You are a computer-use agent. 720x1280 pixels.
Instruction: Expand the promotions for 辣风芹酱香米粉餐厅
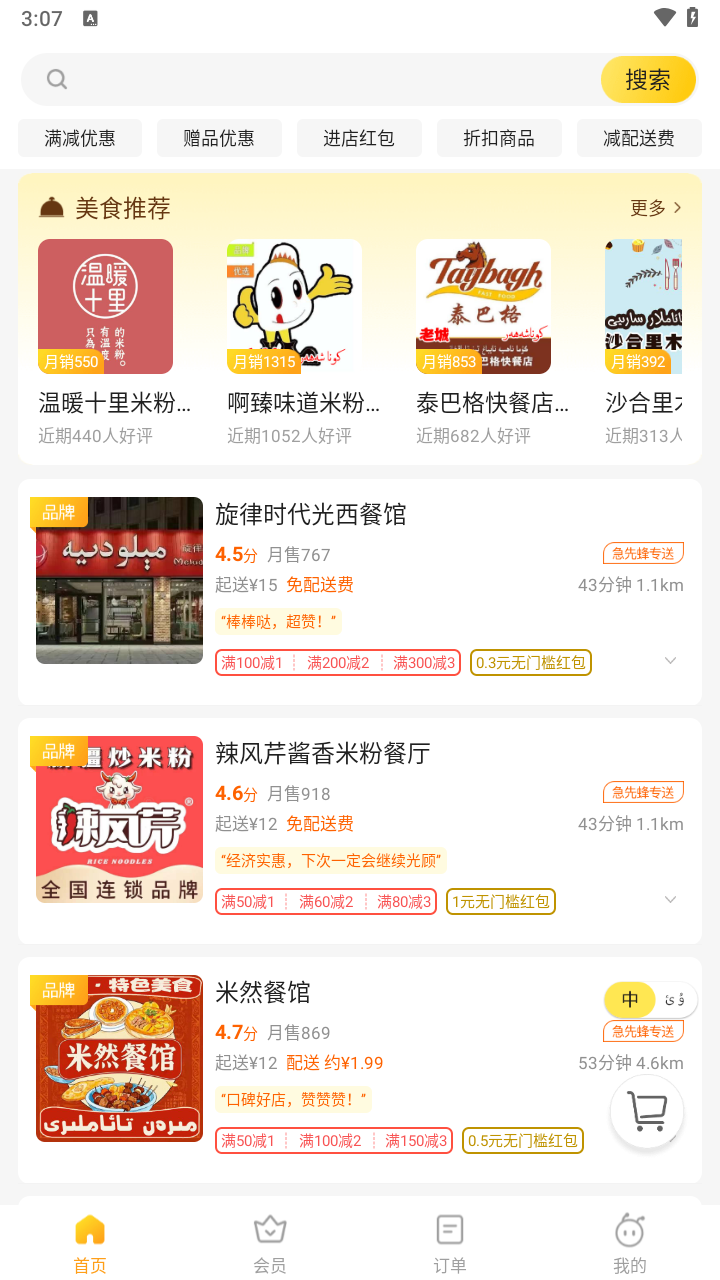(671, 900)
